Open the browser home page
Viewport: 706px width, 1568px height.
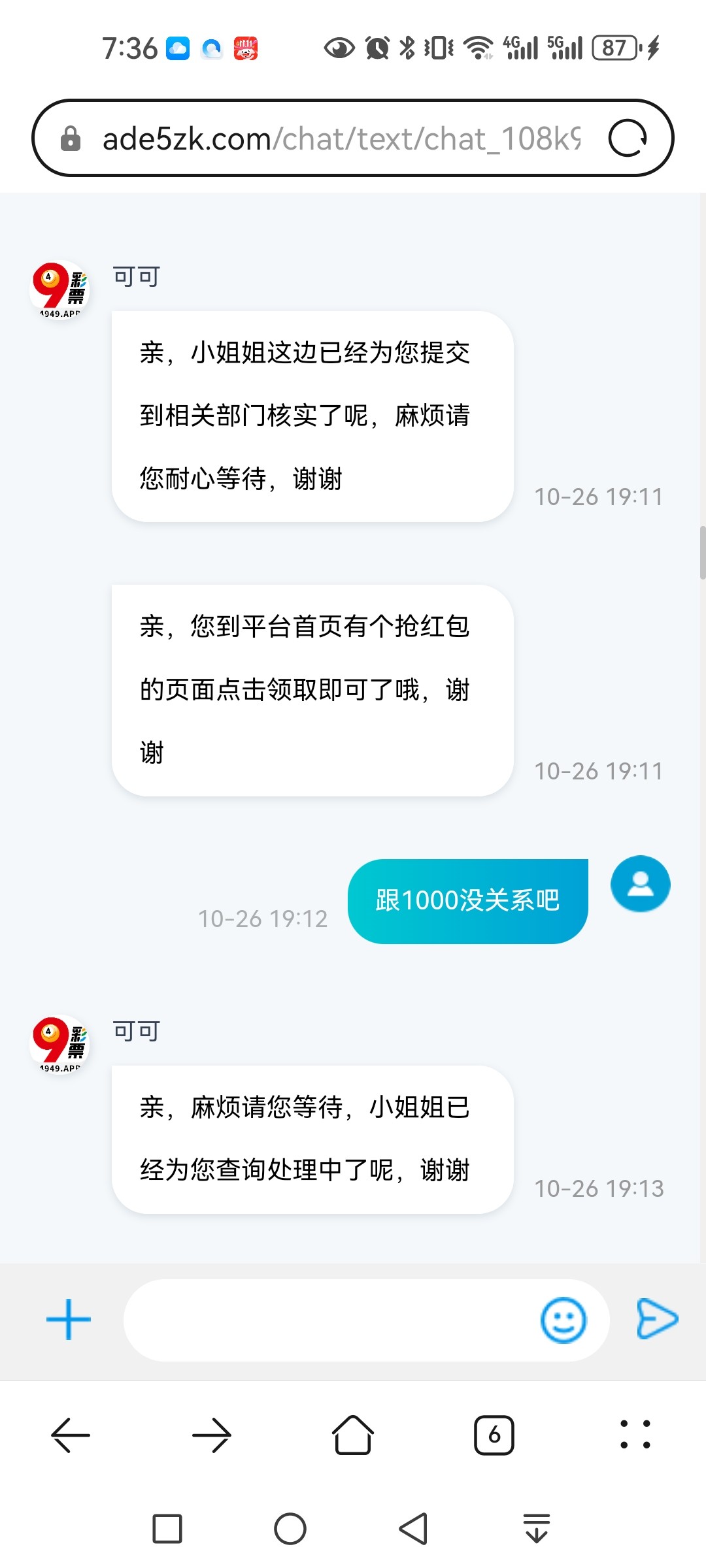(353, 1435)
